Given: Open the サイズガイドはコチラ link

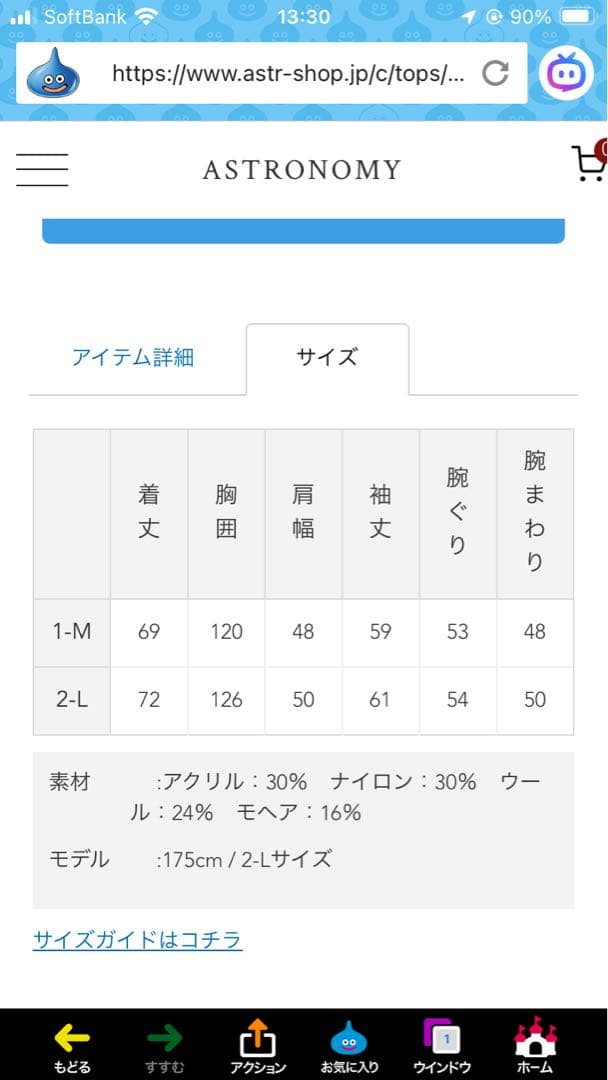Looking at the screenshot, I should coord(137,940).
